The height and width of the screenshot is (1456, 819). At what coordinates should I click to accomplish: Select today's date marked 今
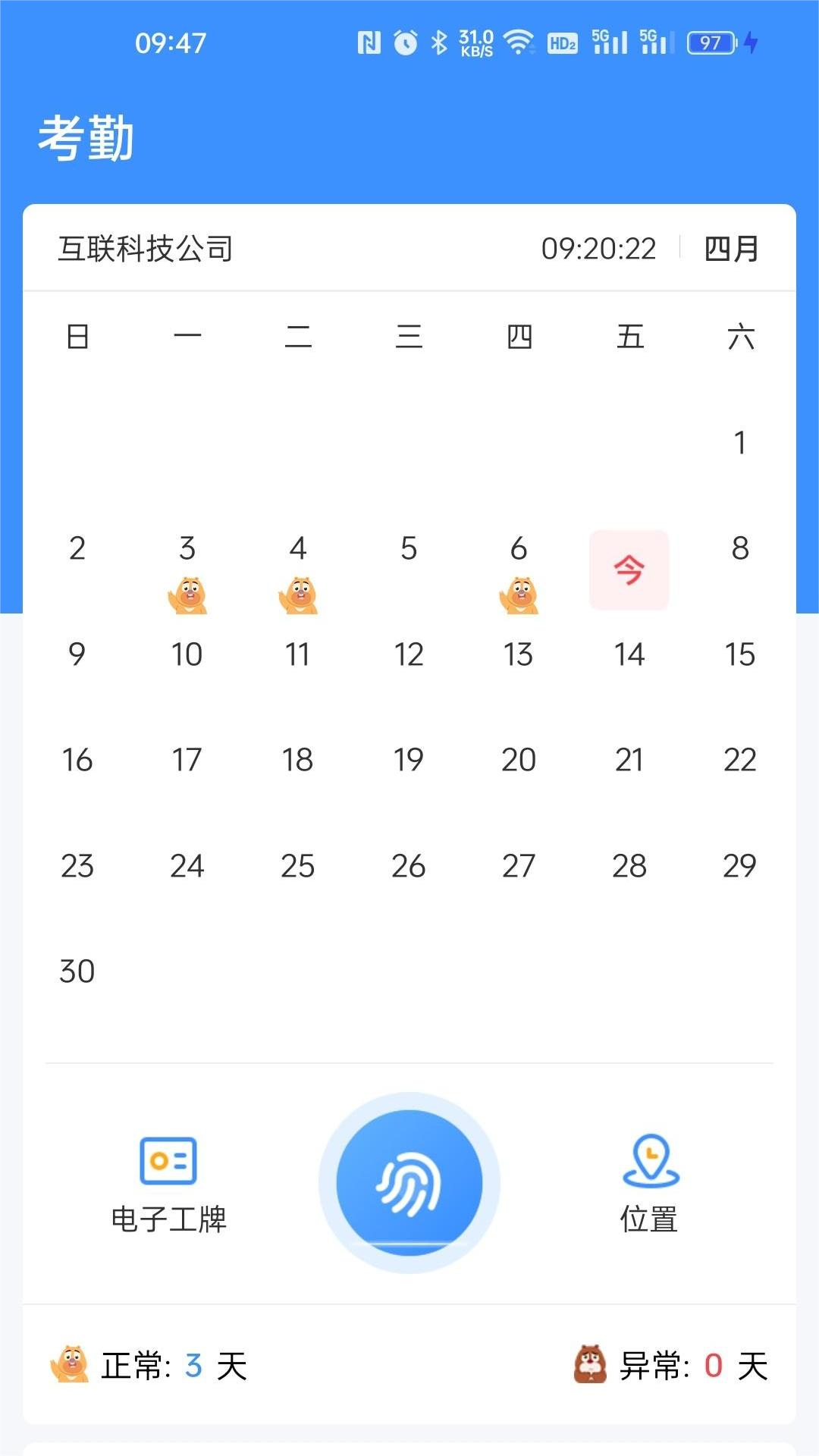click(629, 570)
